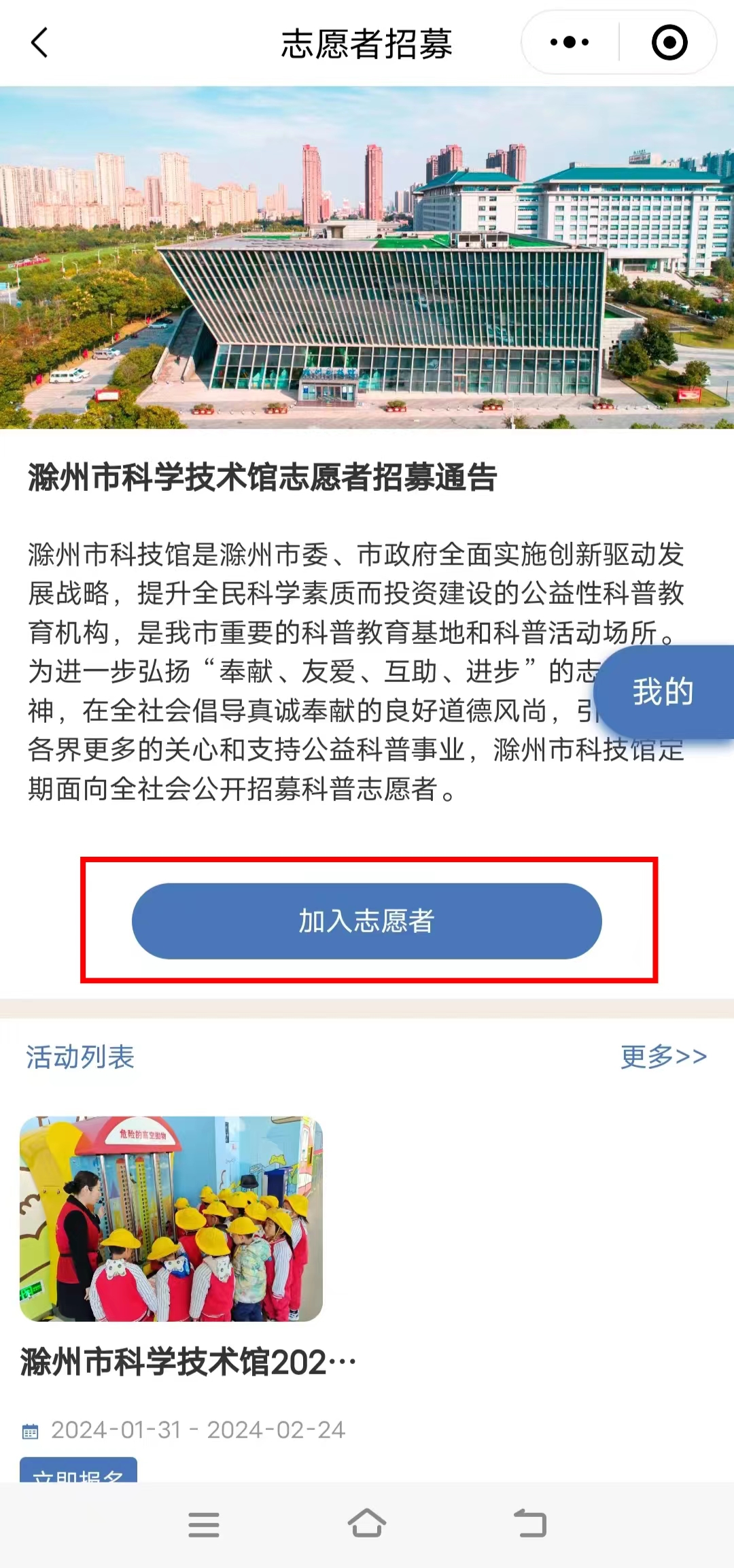This screenshot has height=1568, width=734.
Task: Open the floating 我的 button
Action: 664,692
